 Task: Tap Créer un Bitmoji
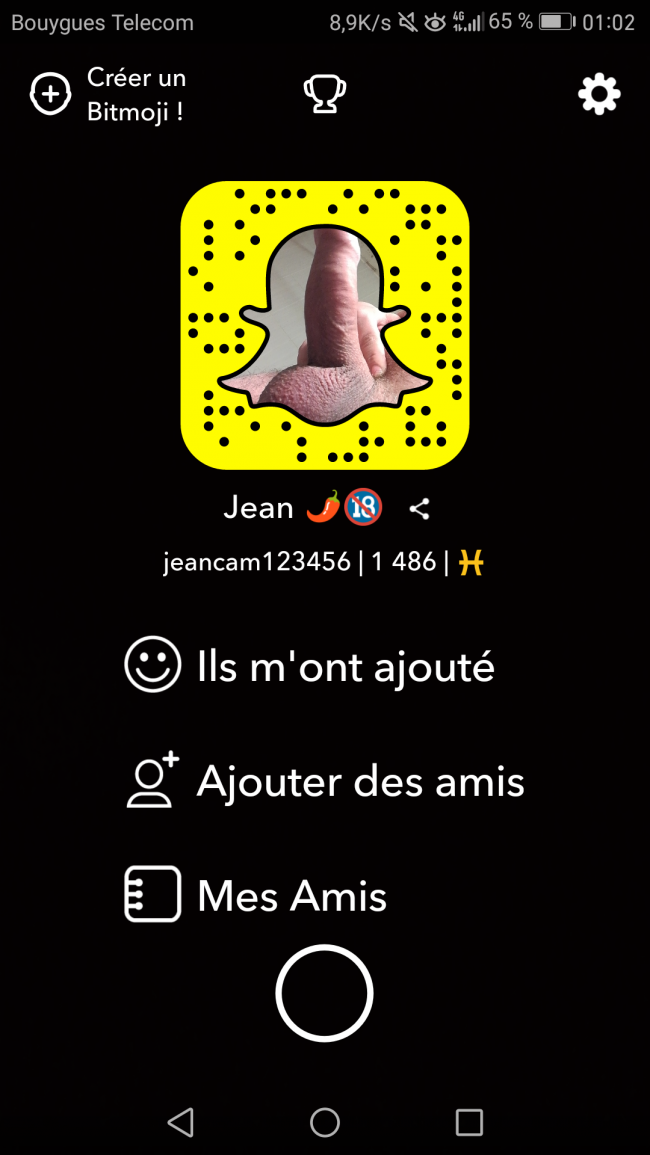click(x=108, y=95)
